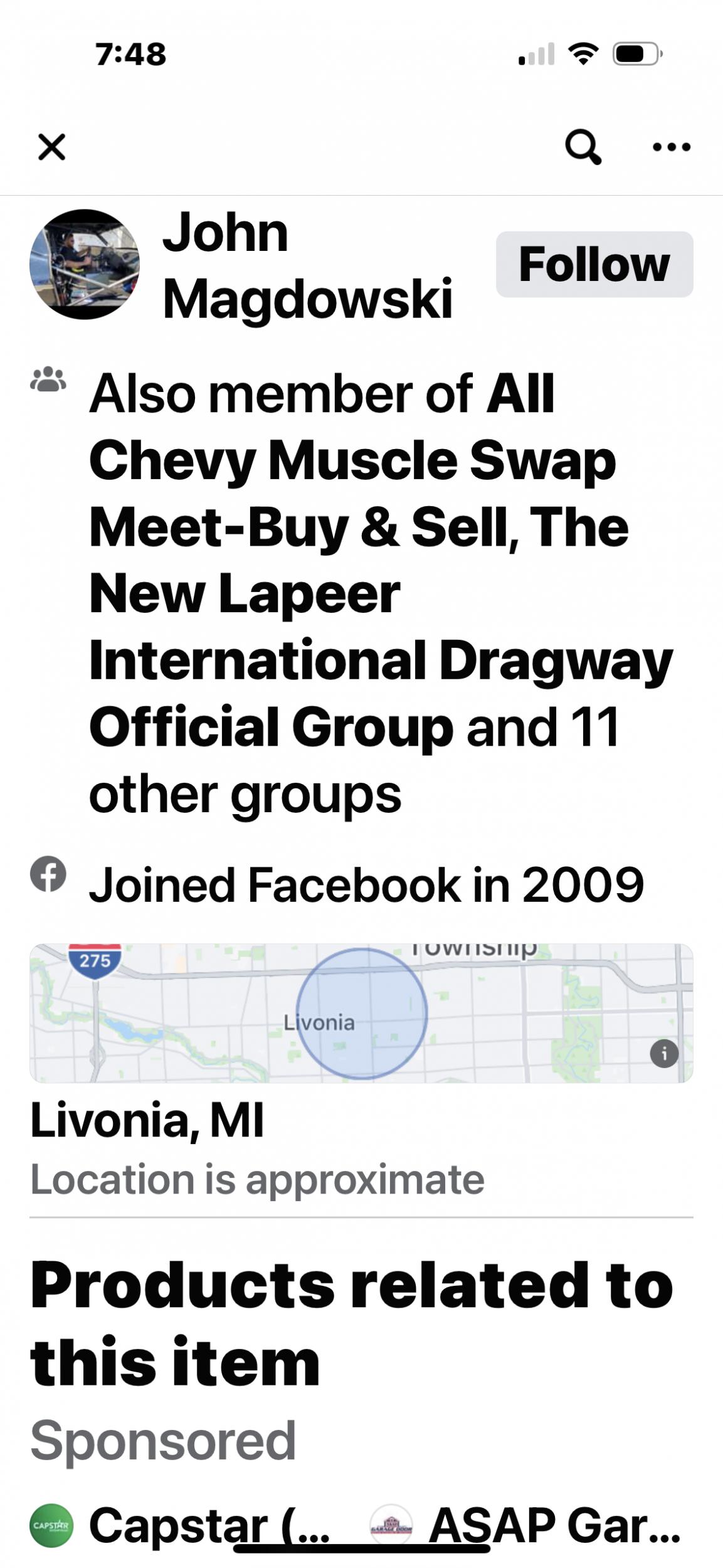Open the Livonia approximate location map
The height and width of the screenshot is (1568, 723).
pyautogui.click(x=361, y=1012)
